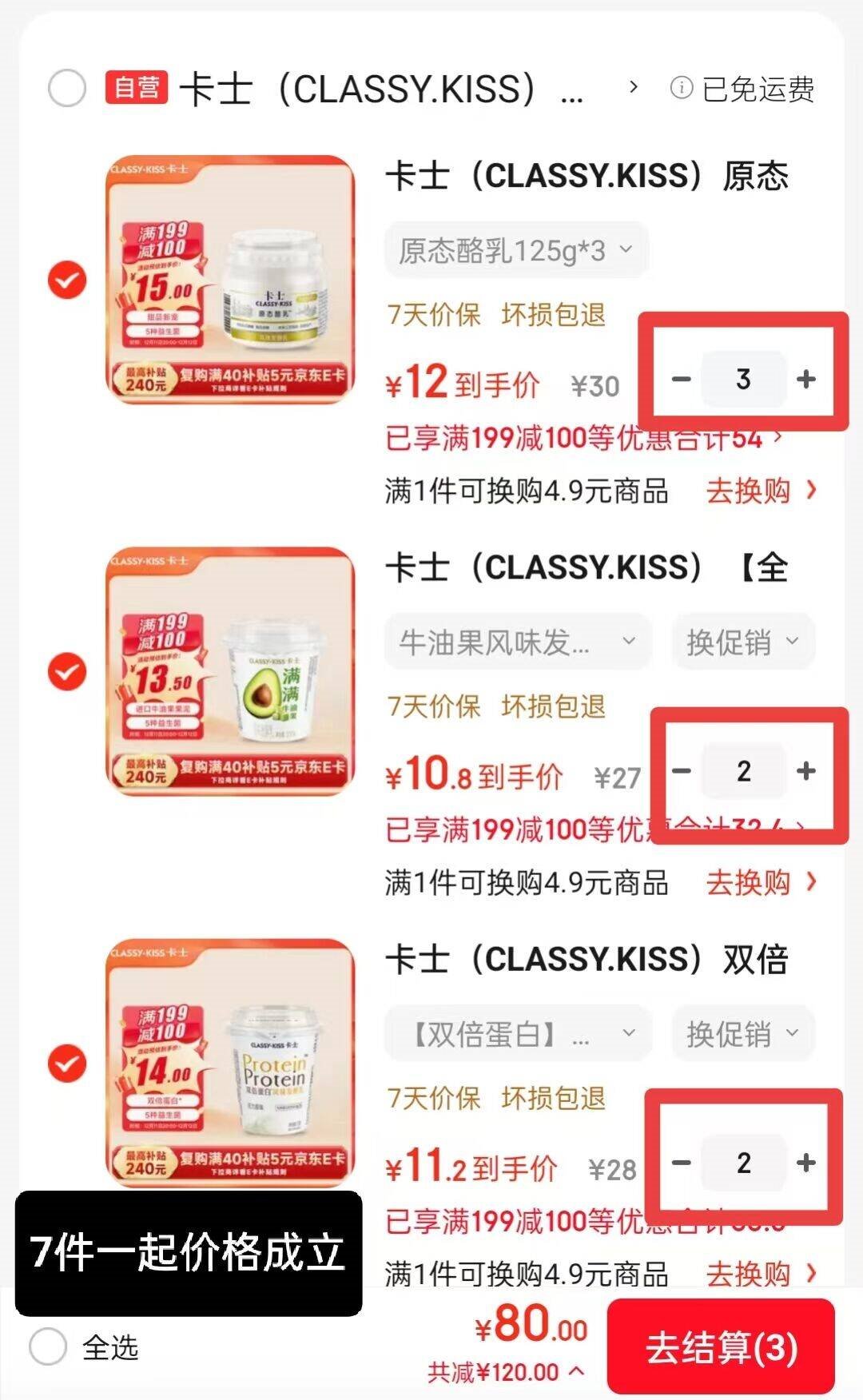
Task: Open the 牛油果 yogurt product image
Action: coord(230,670)
